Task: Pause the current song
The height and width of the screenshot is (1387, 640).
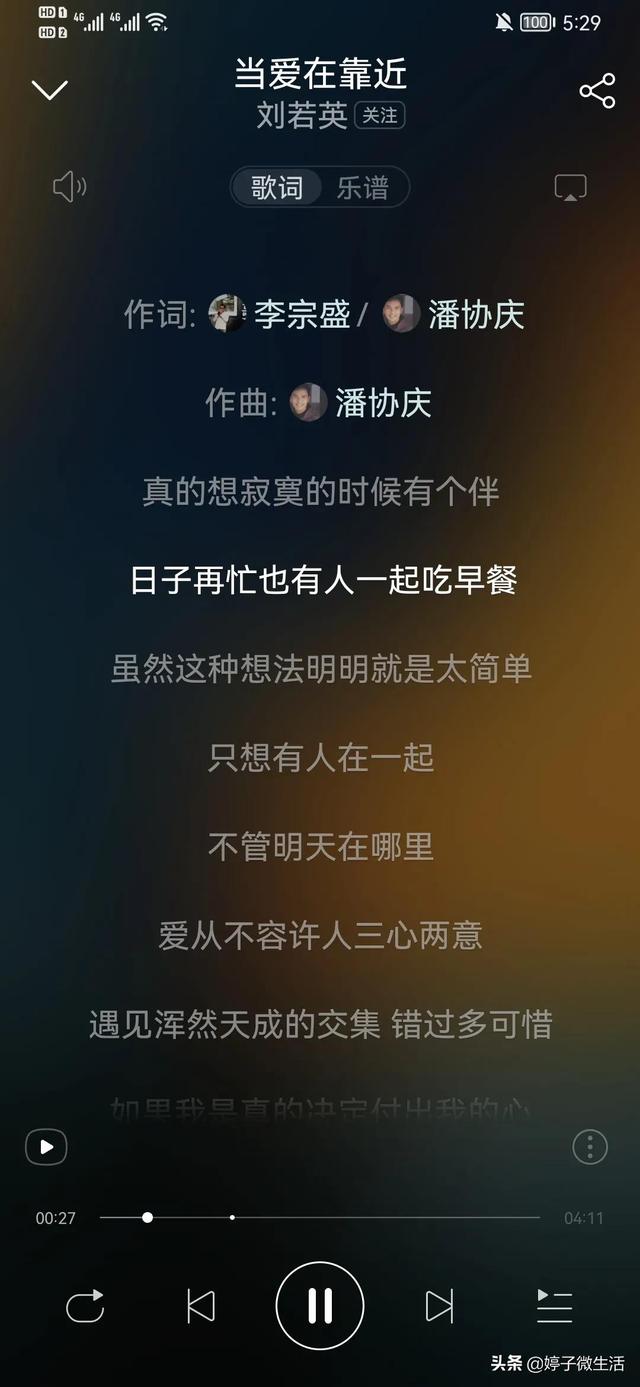Action: tap(320, 1306)
